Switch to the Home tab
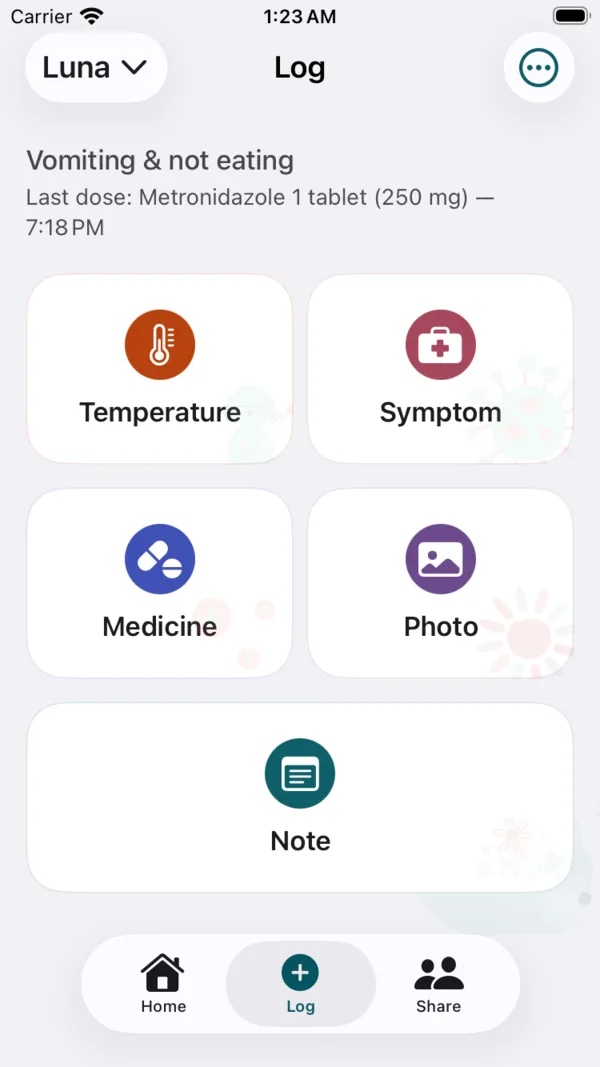The width and height of the screenshot is (600, 1067). 163,984
